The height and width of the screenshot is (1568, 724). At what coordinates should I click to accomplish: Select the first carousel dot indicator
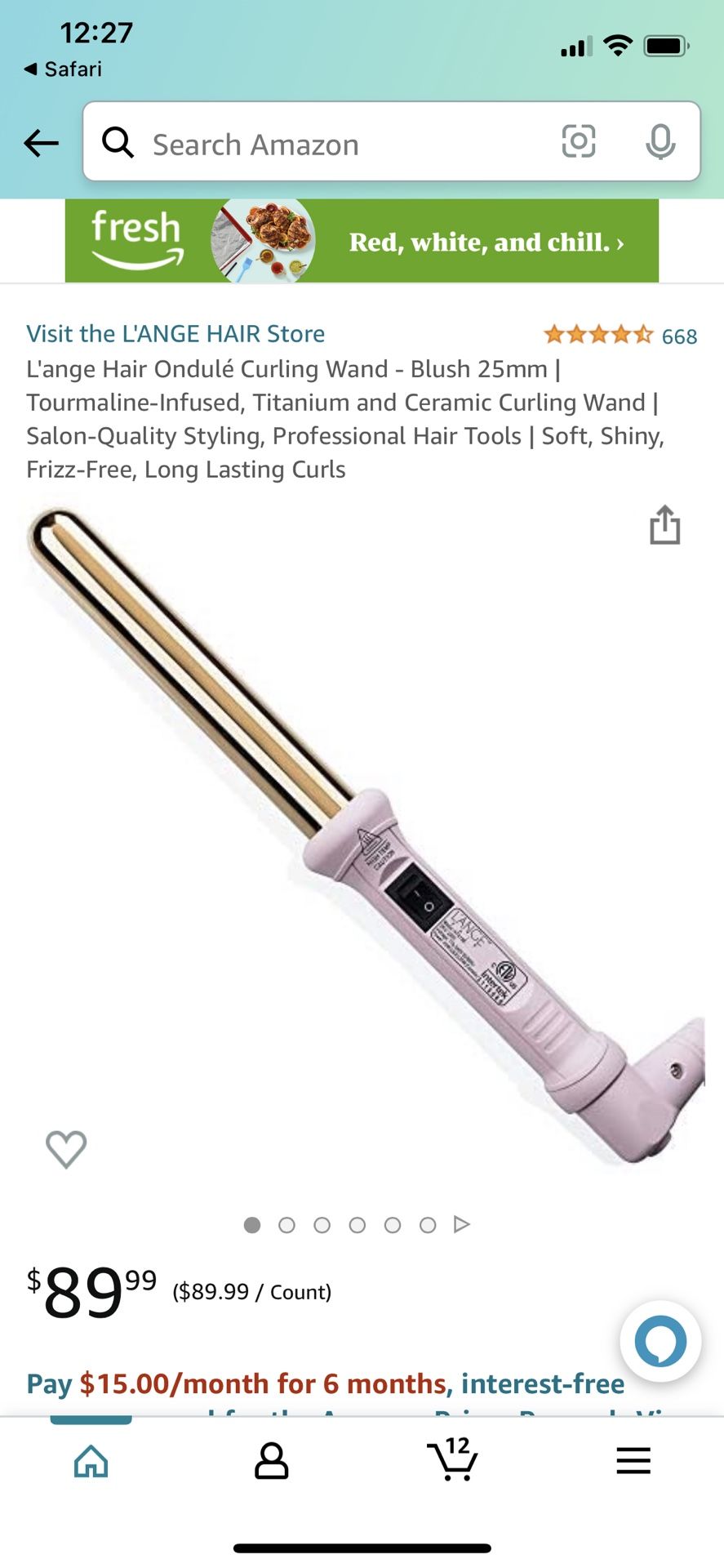pyautogui.click(x=252, y=1225)
